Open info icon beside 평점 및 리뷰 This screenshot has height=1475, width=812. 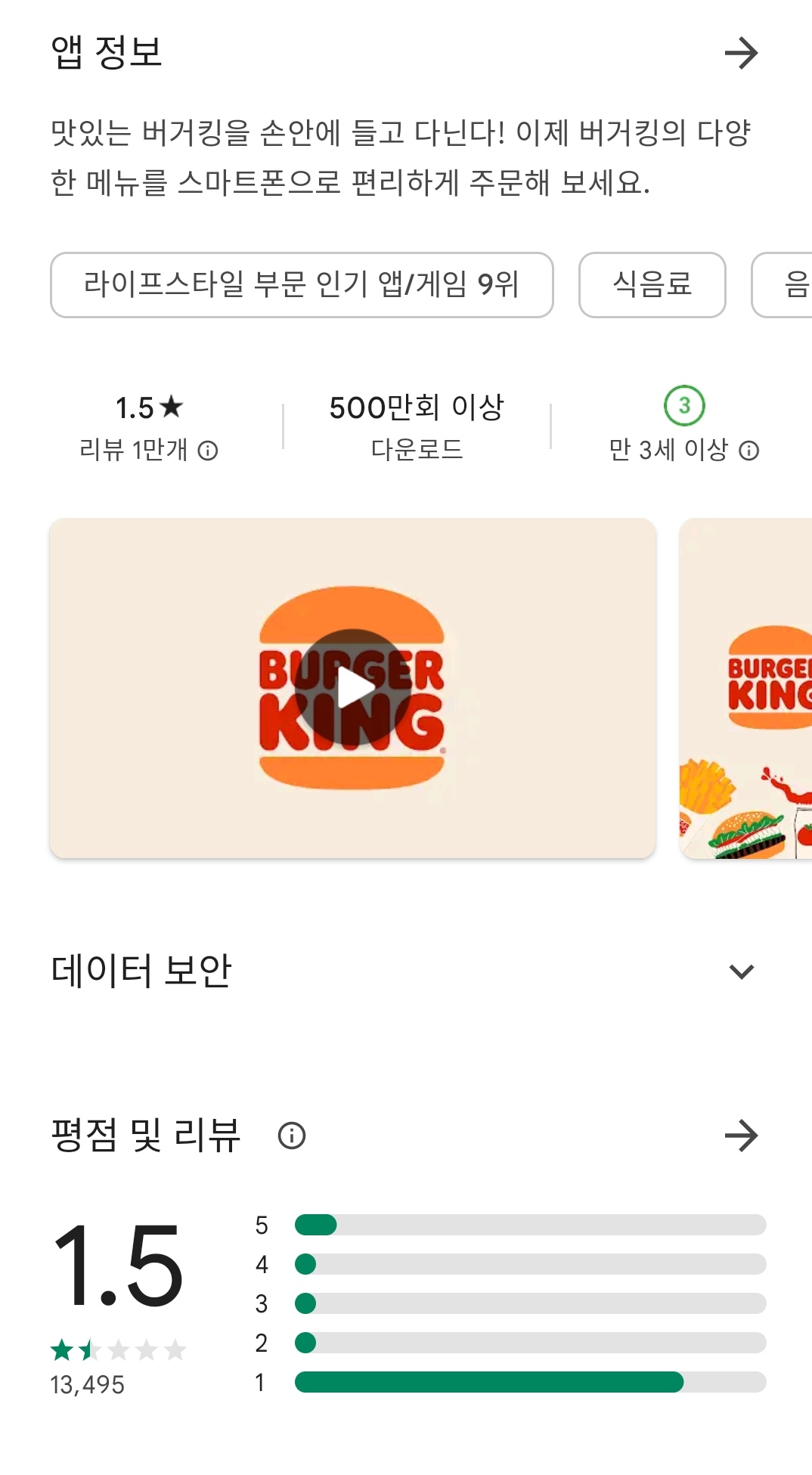point(292,1136)
